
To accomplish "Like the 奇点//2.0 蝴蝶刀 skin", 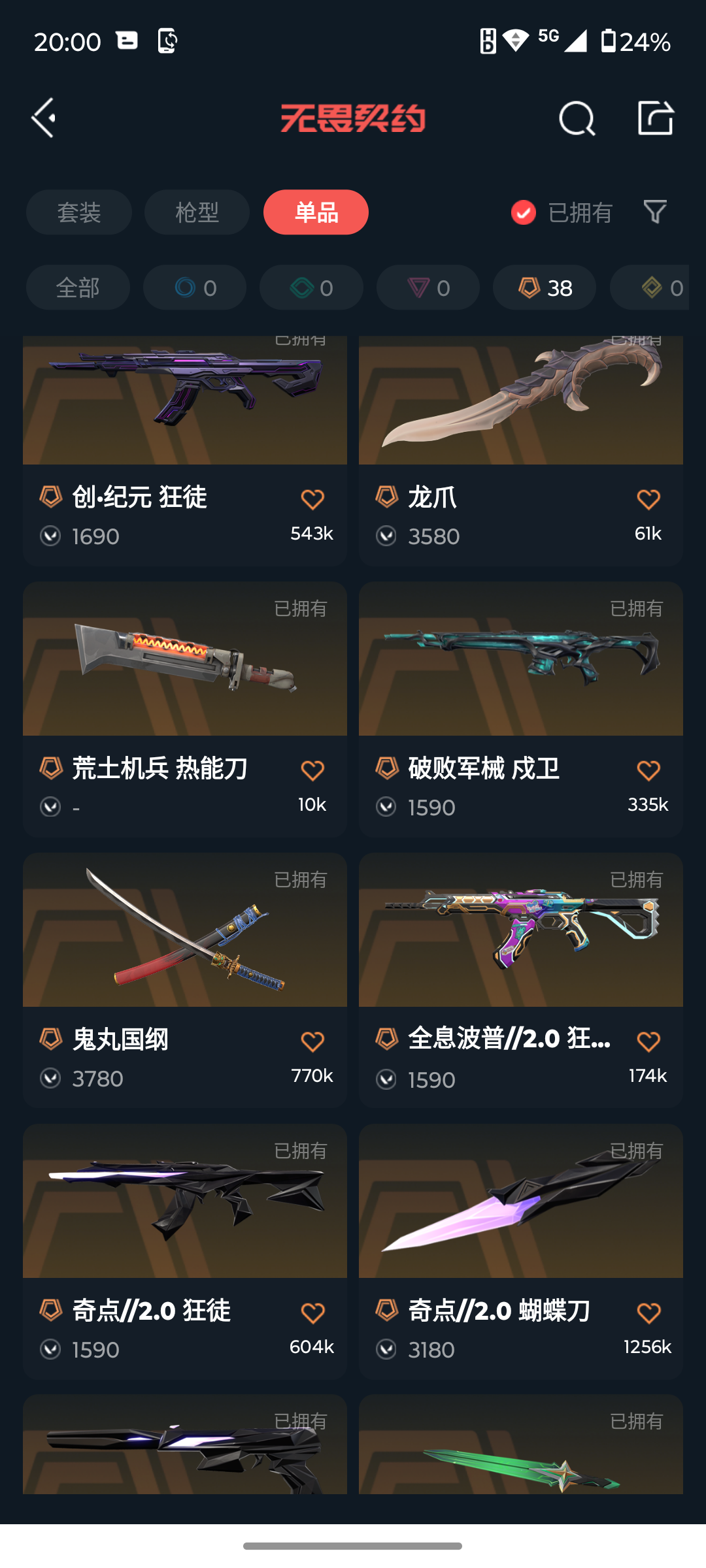I will [x=648, y=1313].
